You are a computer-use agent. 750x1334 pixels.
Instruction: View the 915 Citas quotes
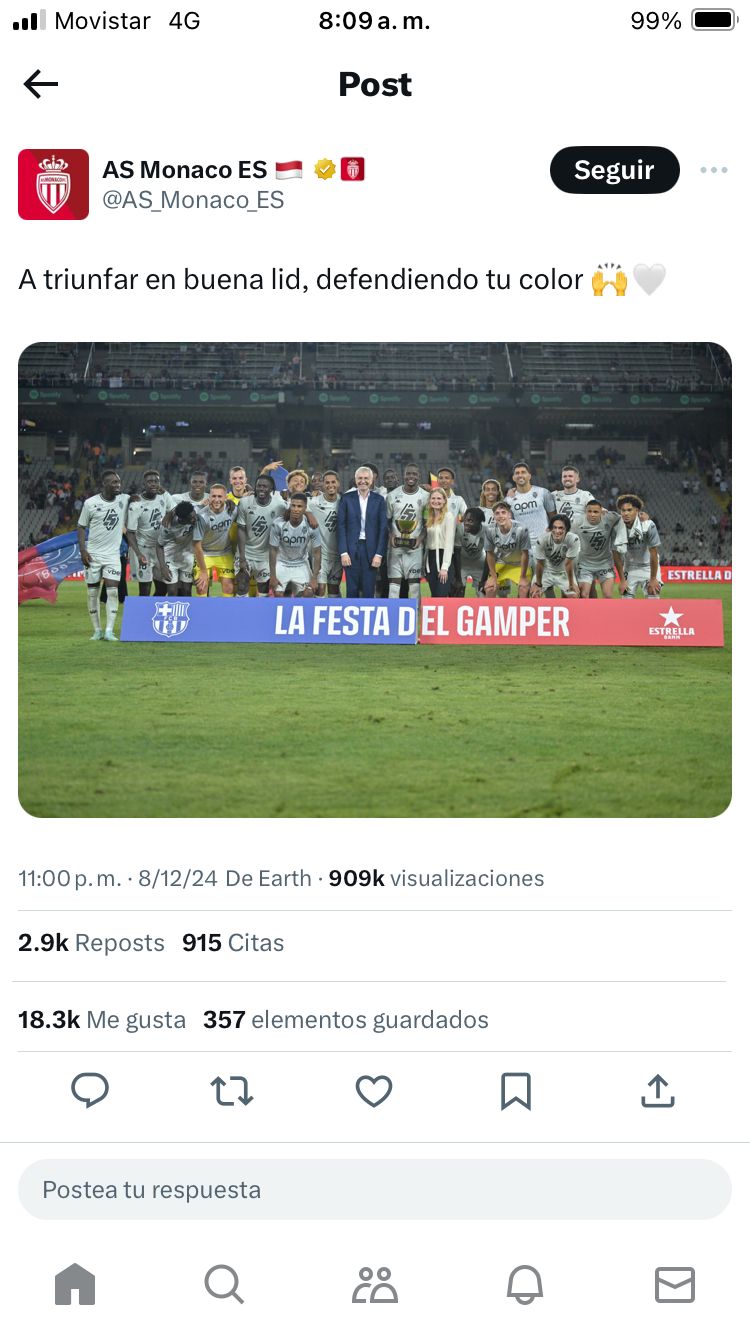[233, 943]
